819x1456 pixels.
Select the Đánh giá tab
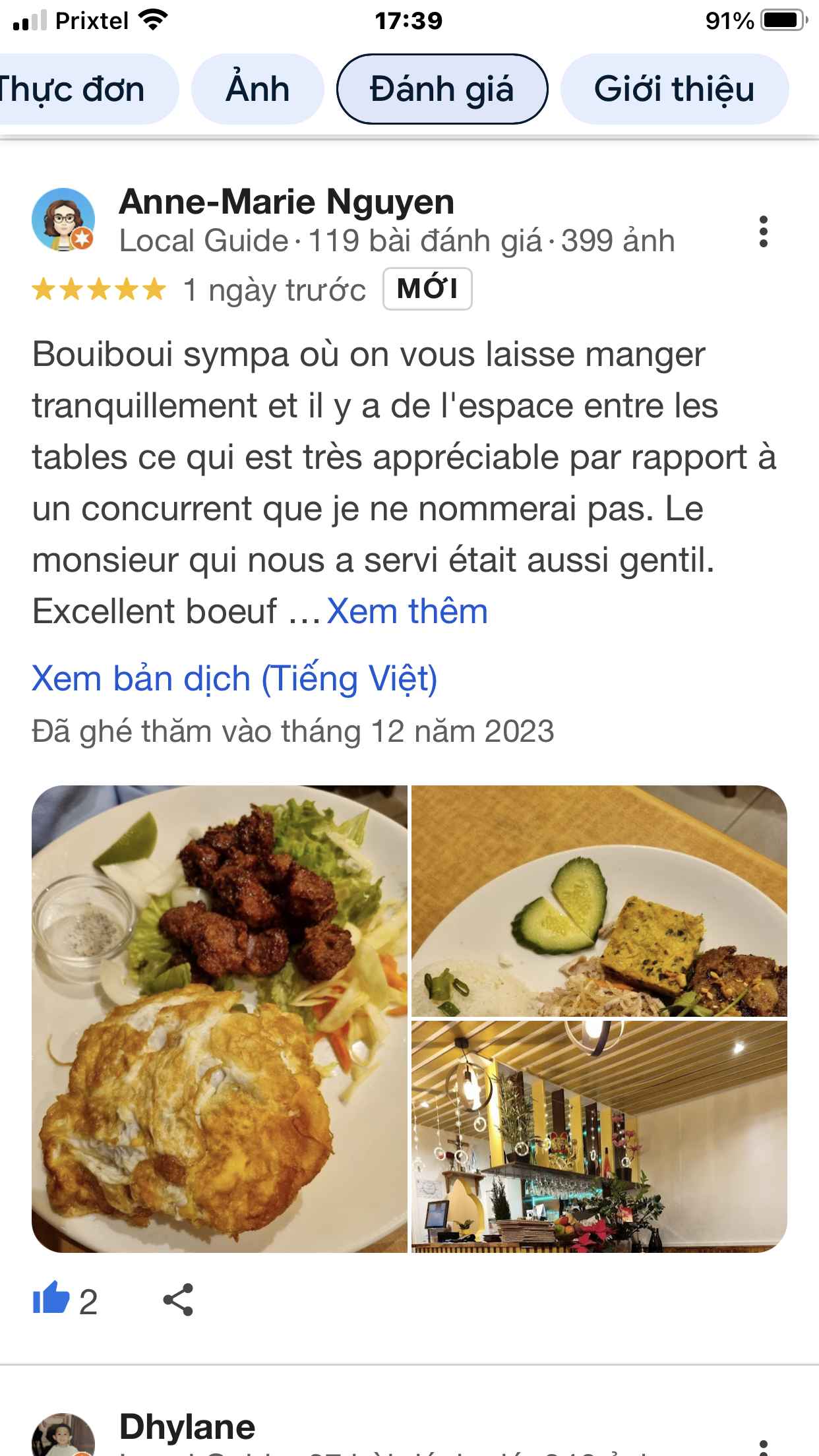442,90
